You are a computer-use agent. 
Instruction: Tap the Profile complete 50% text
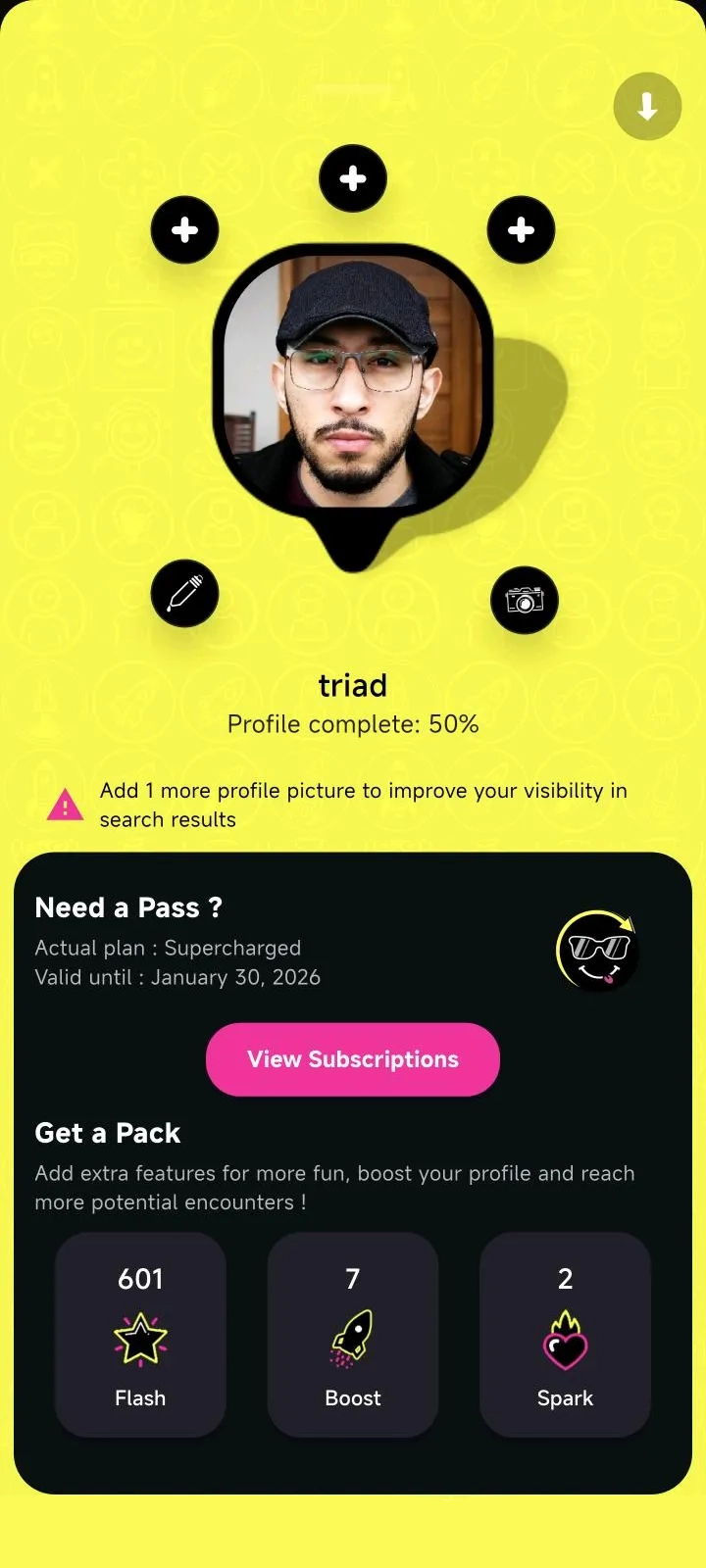(353, 723)
